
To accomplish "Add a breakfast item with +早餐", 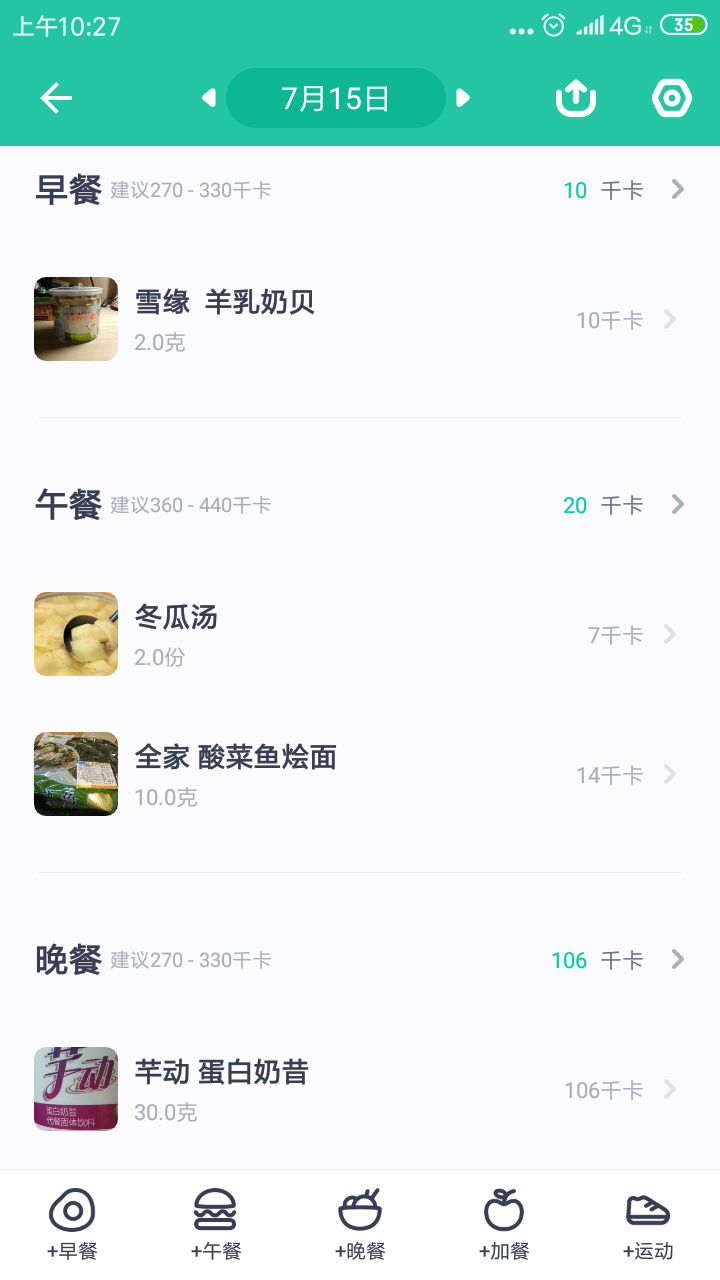I will pos(72,1225).
